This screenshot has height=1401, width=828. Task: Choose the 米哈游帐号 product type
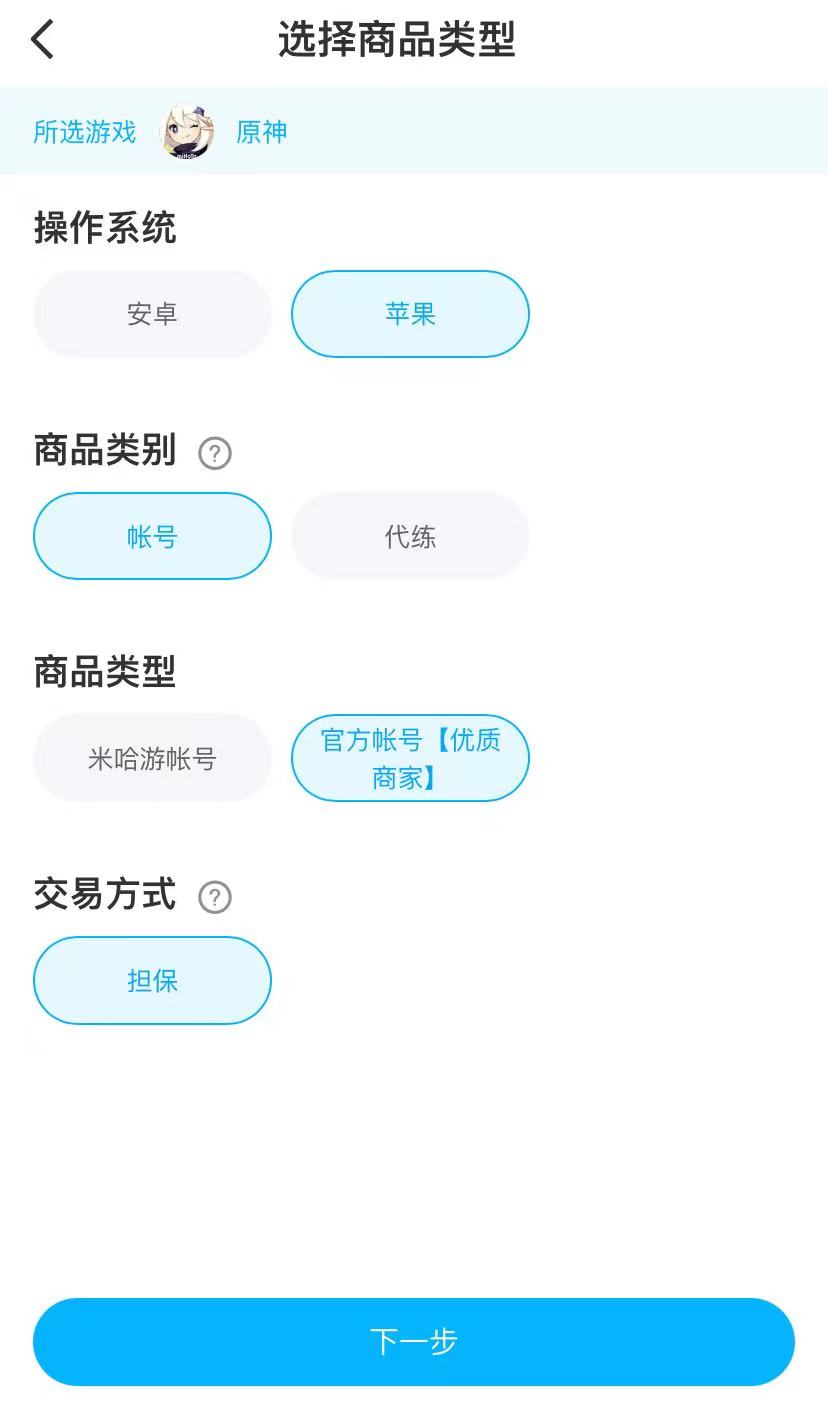coord(152,758)
